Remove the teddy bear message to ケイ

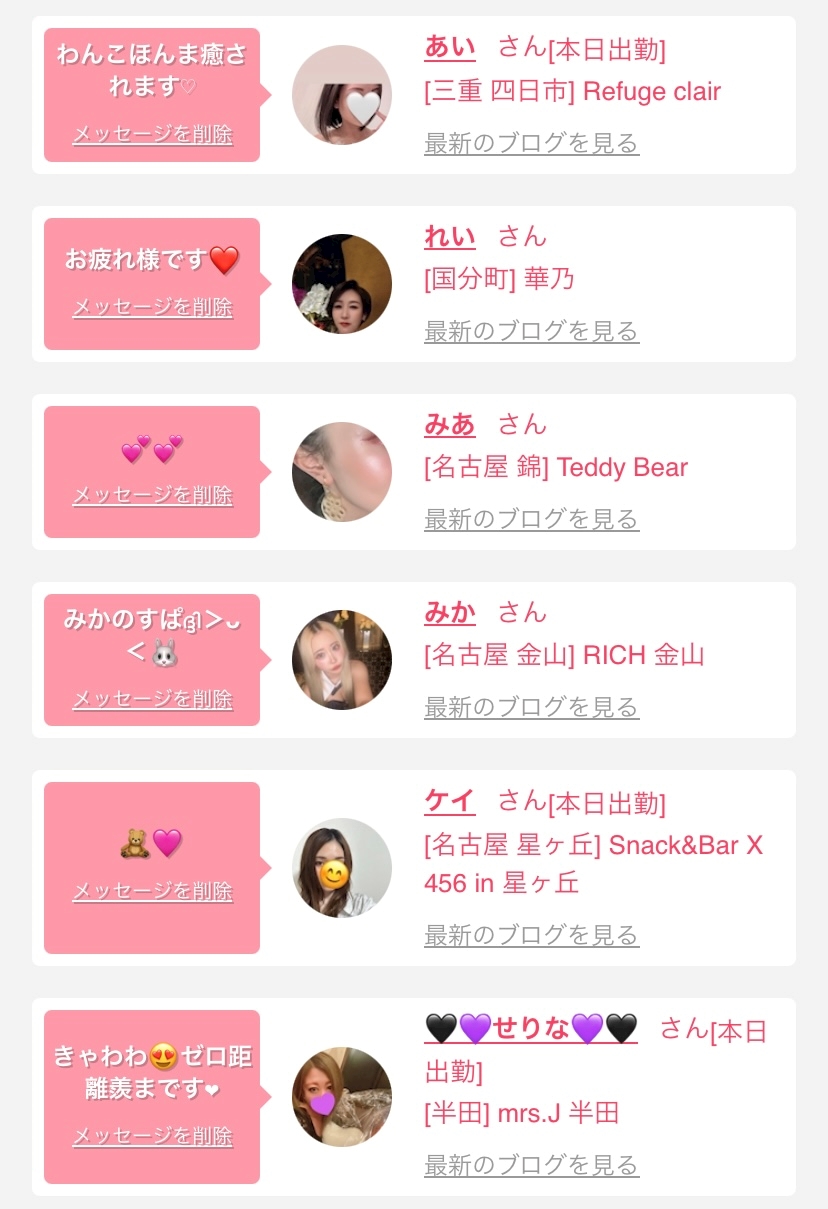(x=152, y=891)
